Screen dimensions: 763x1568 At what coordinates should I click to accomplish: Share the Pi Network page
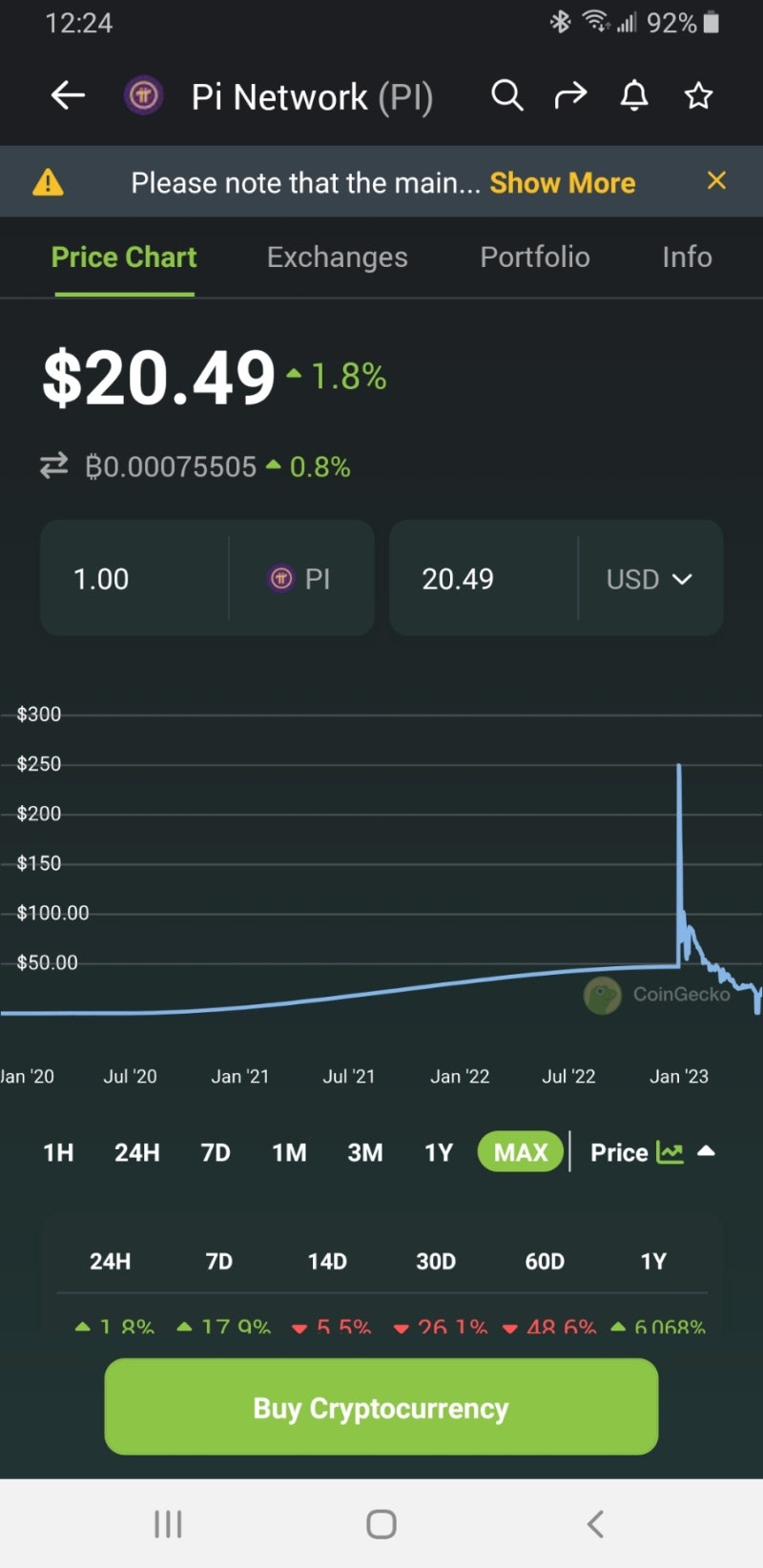click(x=570, y=95)
